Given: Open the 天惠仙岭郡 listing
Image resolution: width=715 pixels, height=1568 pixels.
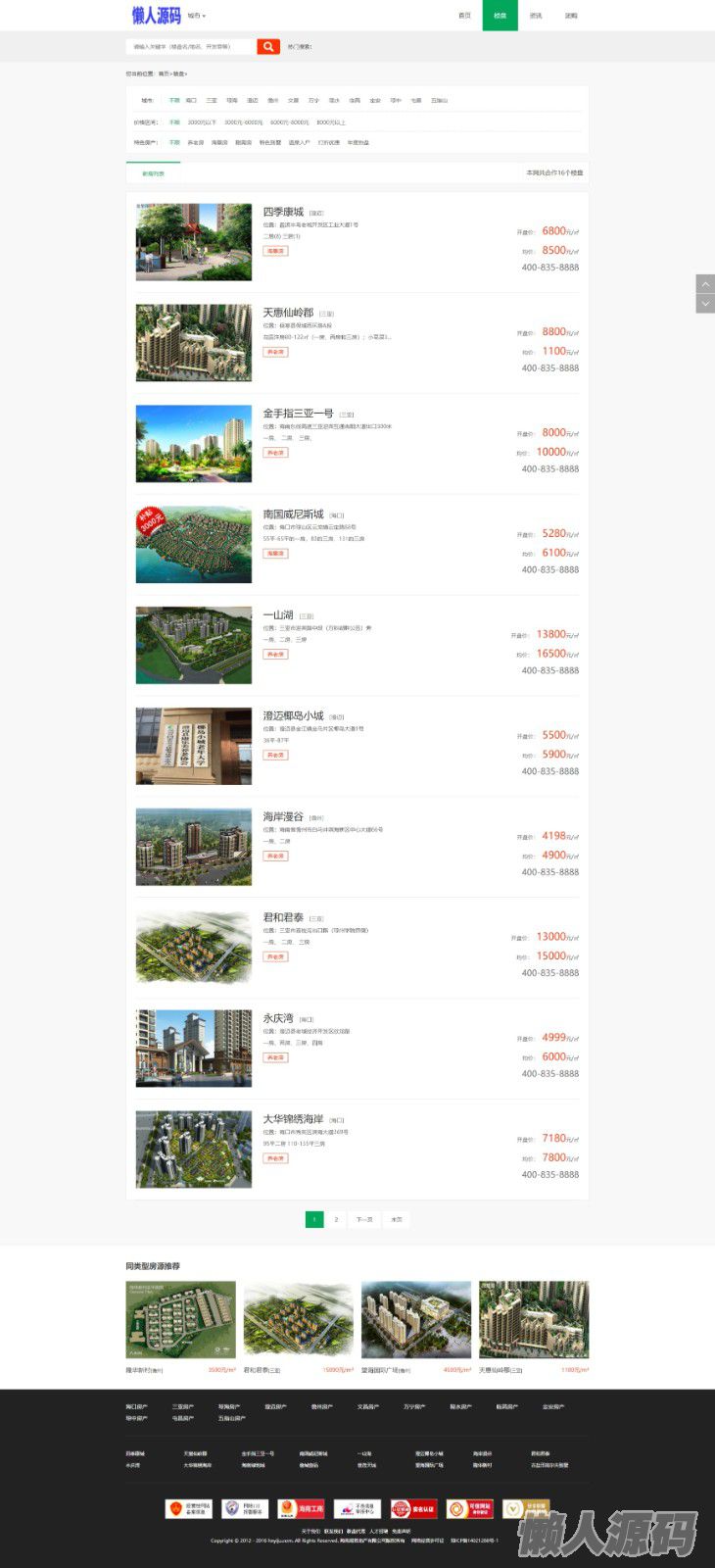Looking at the screenshot, I should tap(288, 313).
